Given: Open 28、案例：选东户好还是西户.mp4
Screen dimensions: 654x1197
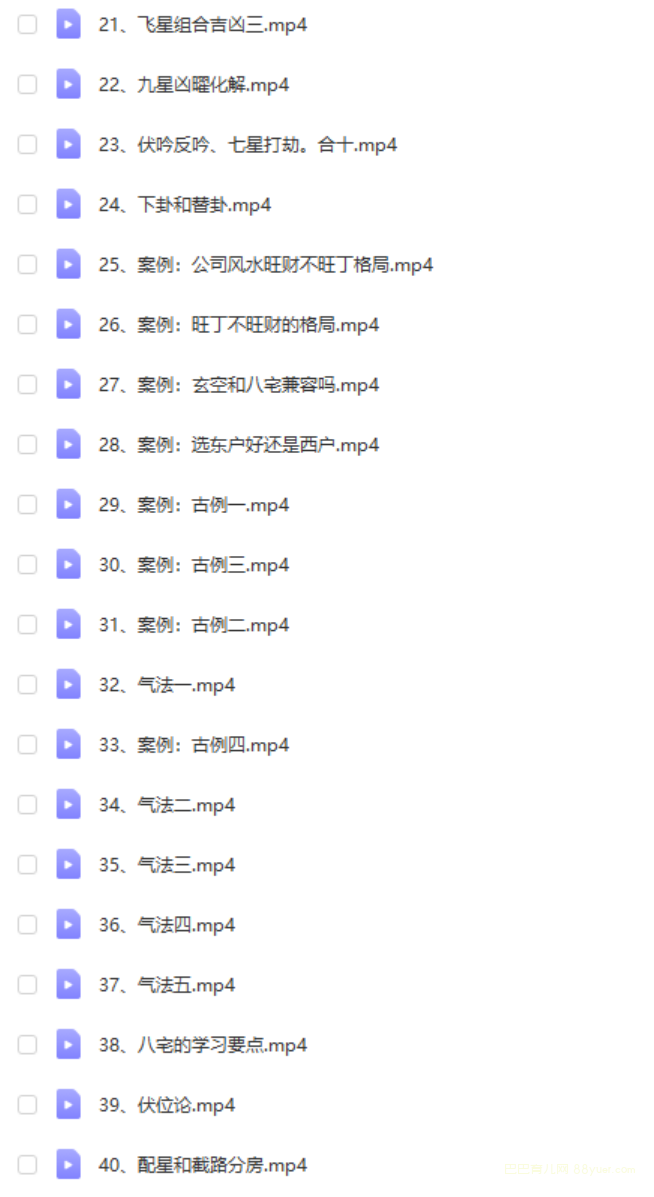Looking at the screenshot, I should [x=239, y=445].
